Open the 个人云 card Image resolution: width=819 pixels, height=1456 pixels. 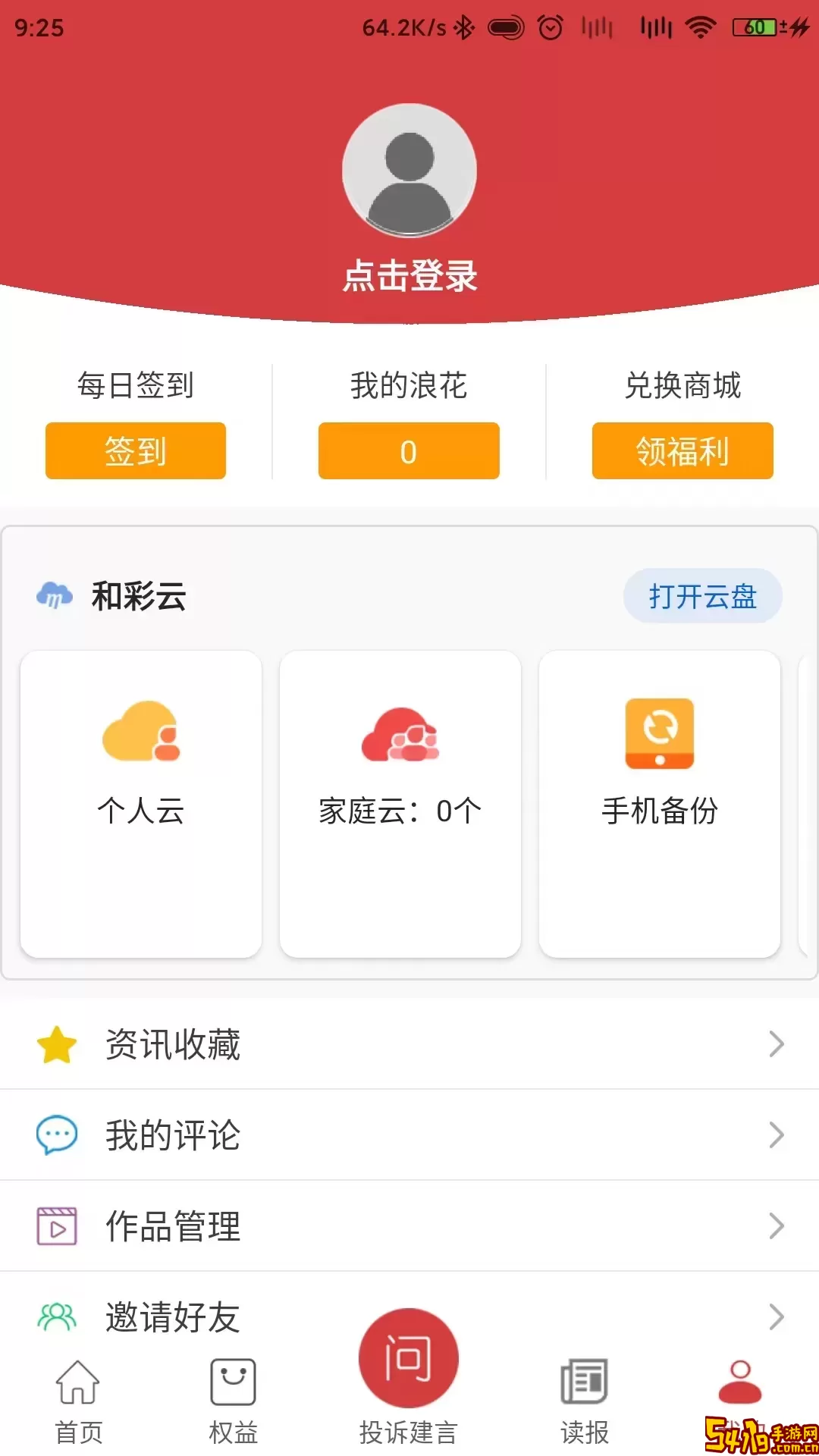141,804
